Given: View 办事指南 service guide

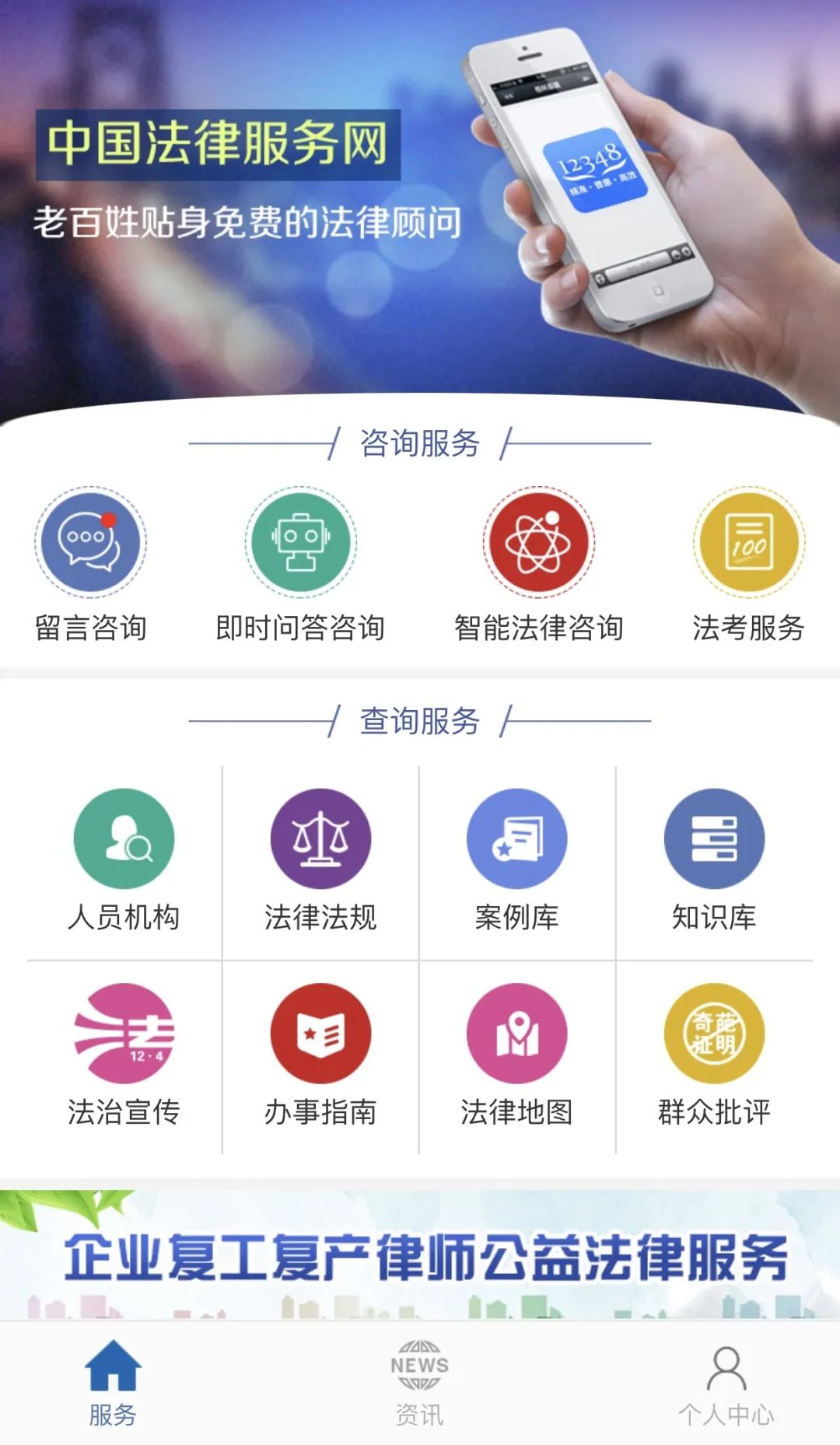Looking at the screenshot, I should 320,1034.
